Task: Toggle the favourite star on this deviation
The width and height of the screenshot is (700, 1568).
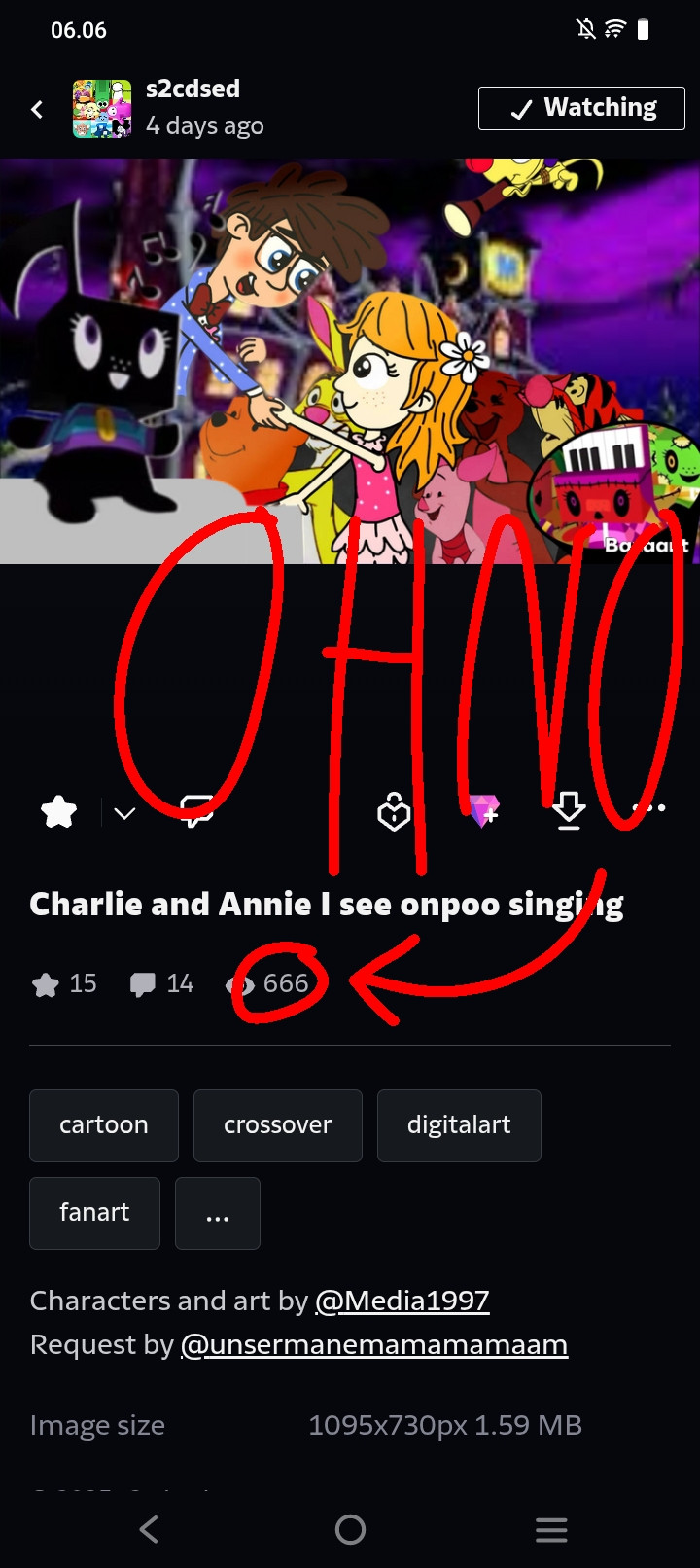Action: coord(59,811)
